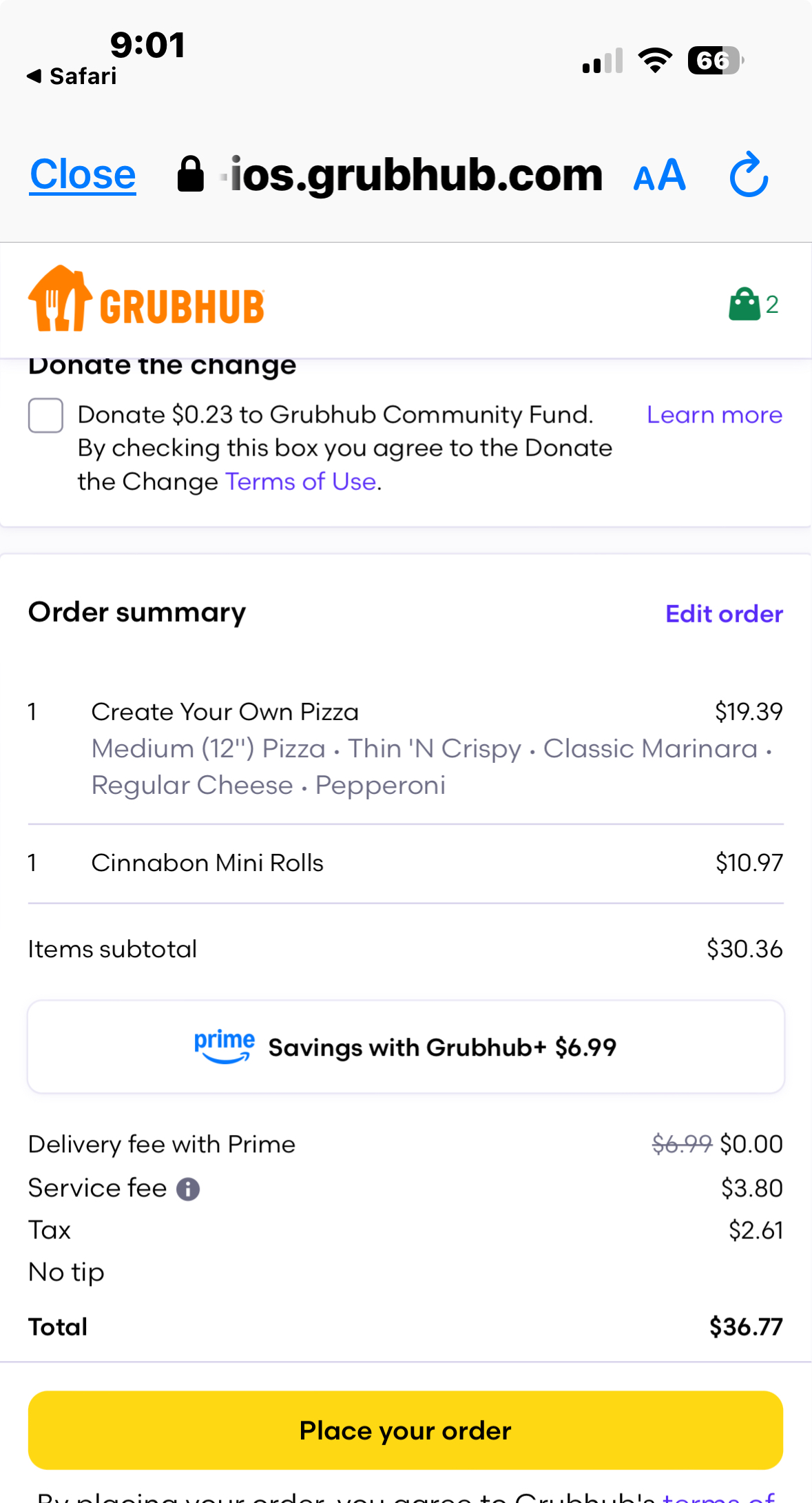View the Service fee info icon
812x1503 pixels.
[x=187, y=1188]
